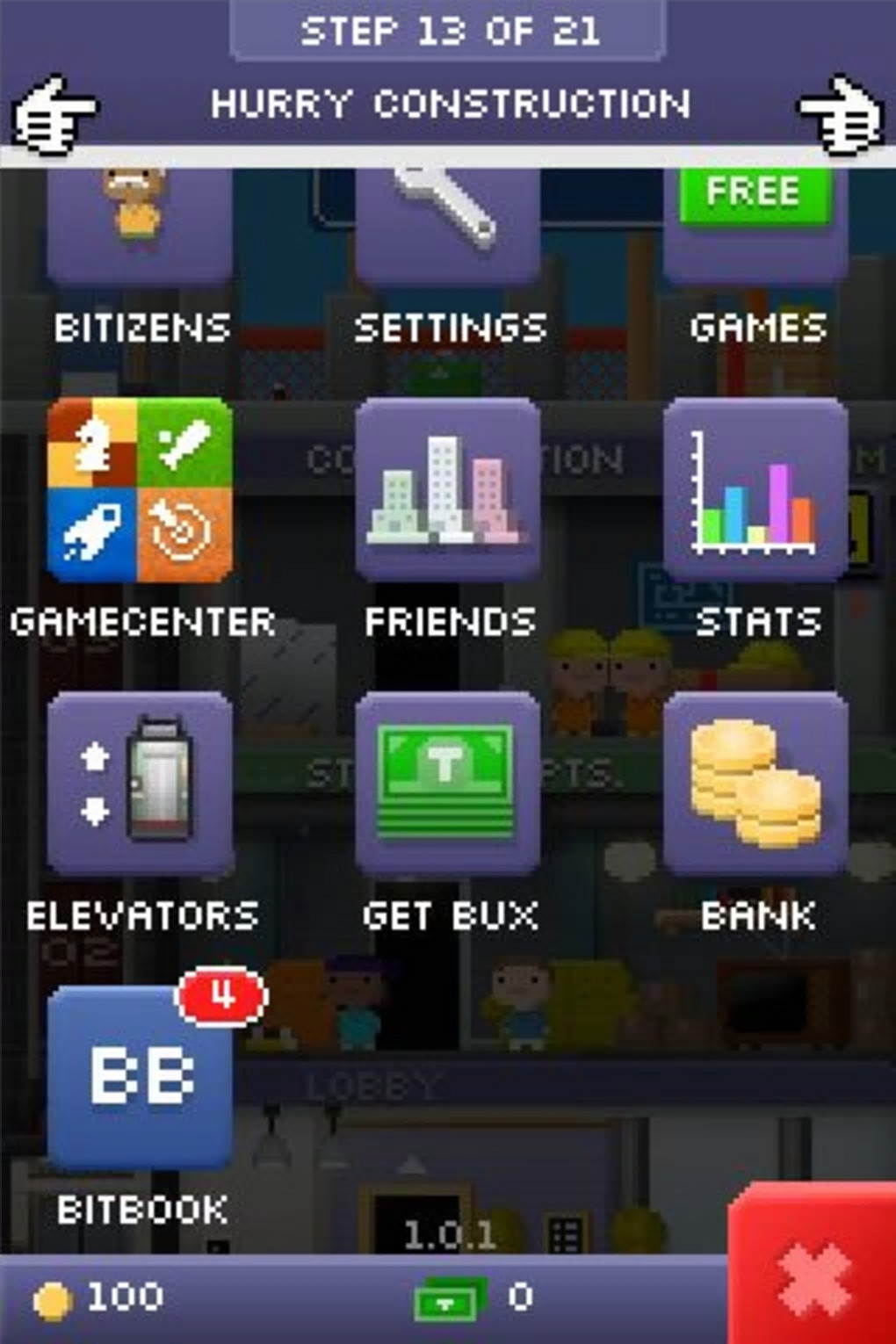Open BitBook with 4 notifications
This screenshot has width=896, height=1344.
141,1077
